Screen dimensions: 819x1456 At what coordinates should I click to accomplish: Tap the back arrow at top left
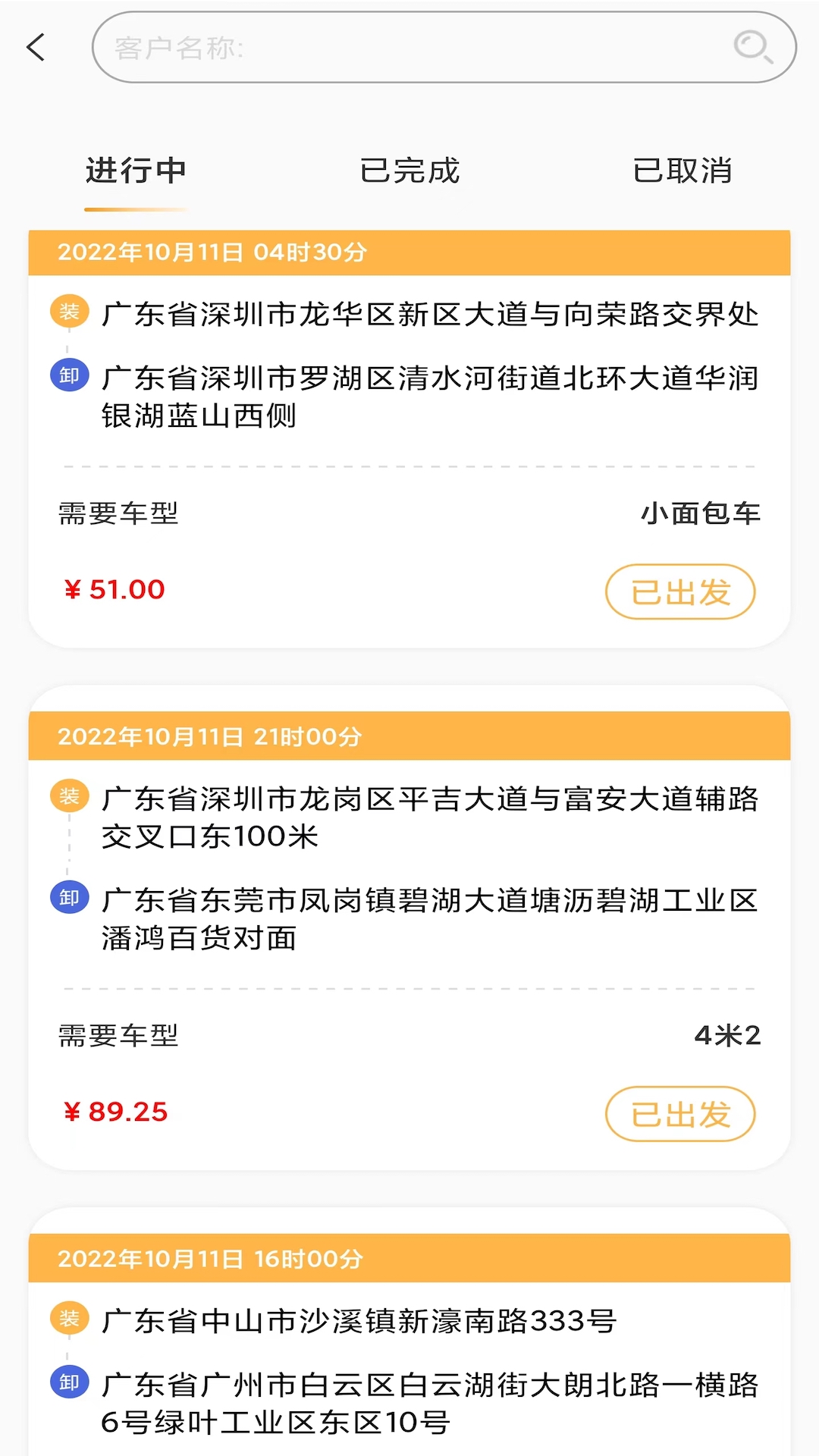(x=36, y=47)
